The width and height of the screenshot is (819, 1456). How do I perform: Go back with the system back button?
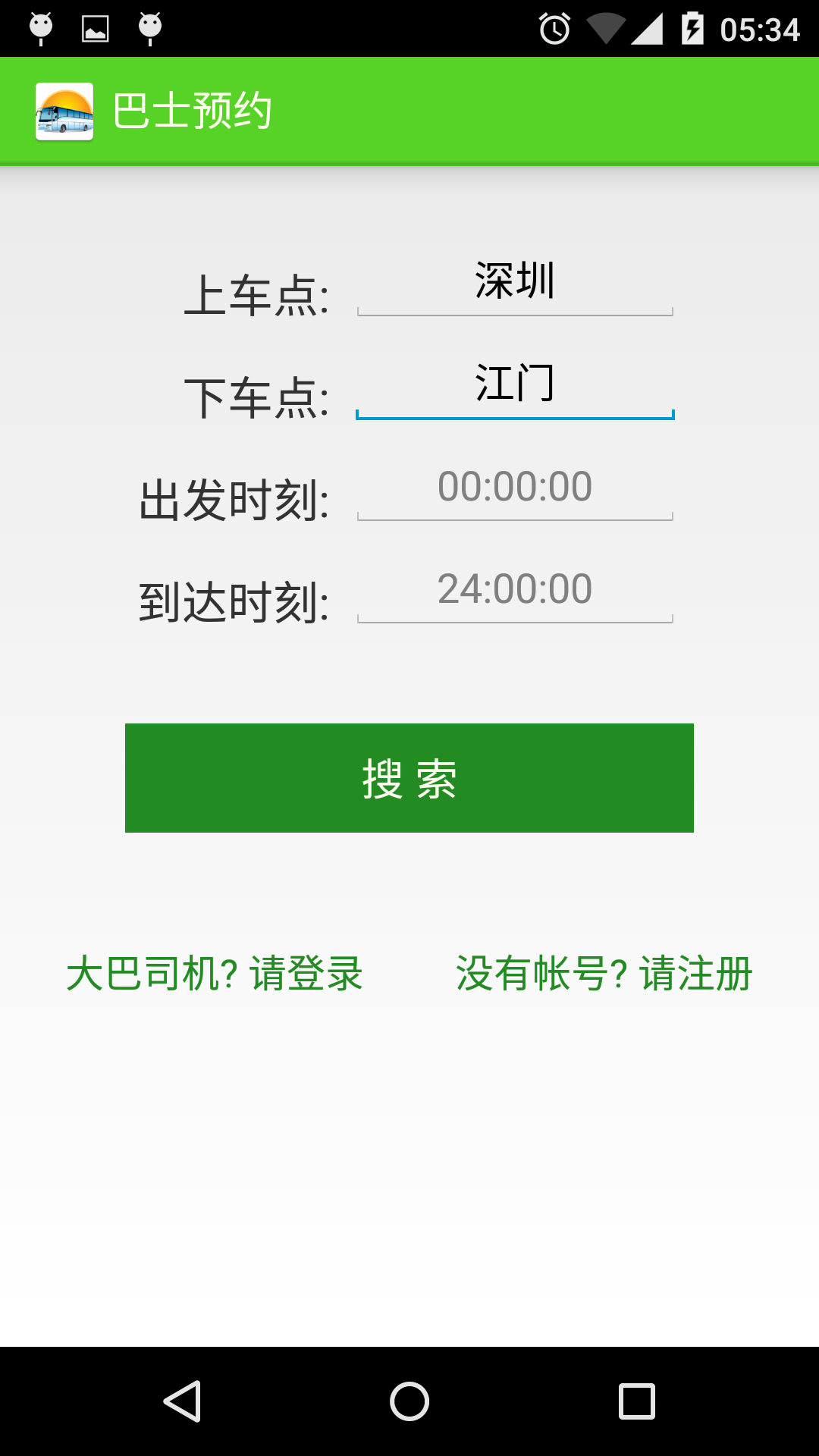182,1401
